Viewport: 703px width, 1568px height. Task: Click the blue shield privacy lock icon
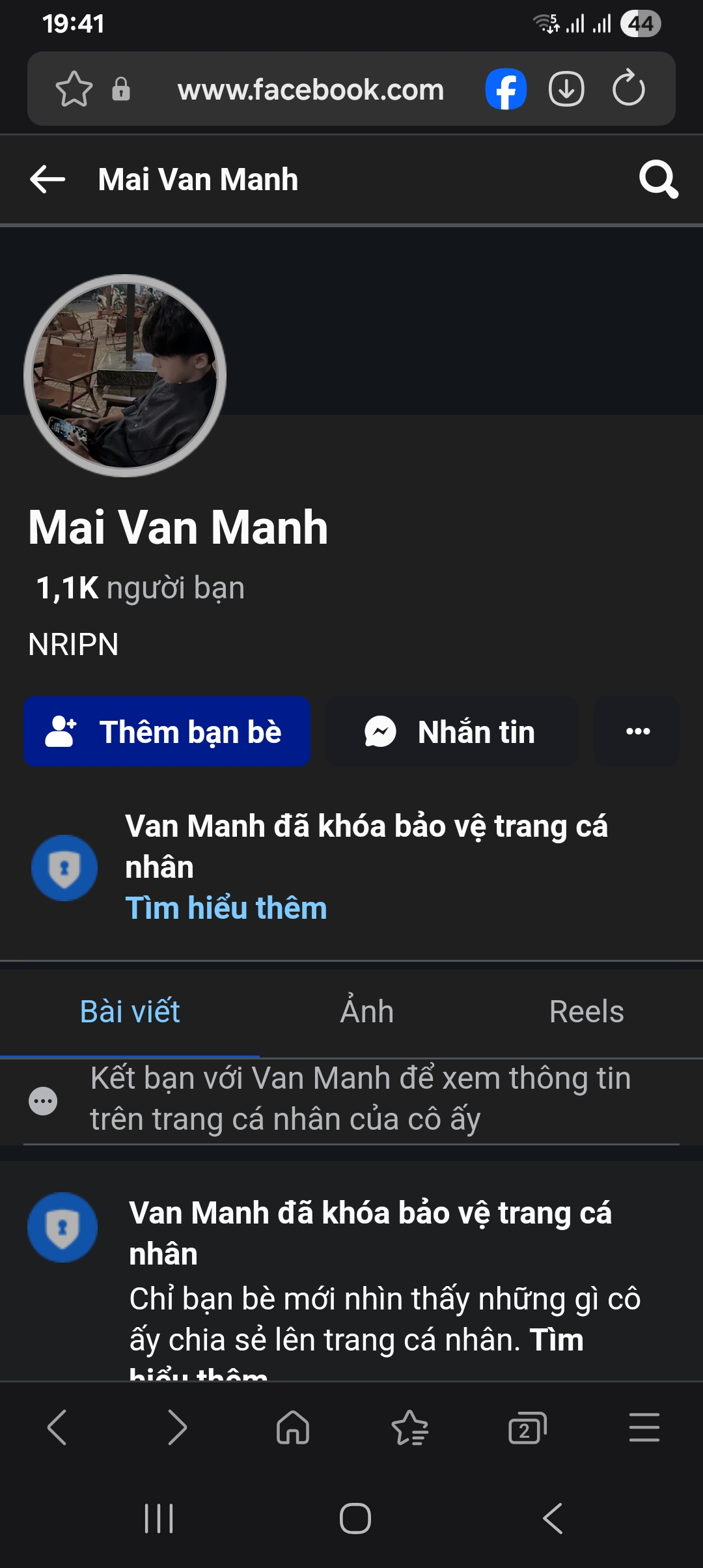(64, 867)
